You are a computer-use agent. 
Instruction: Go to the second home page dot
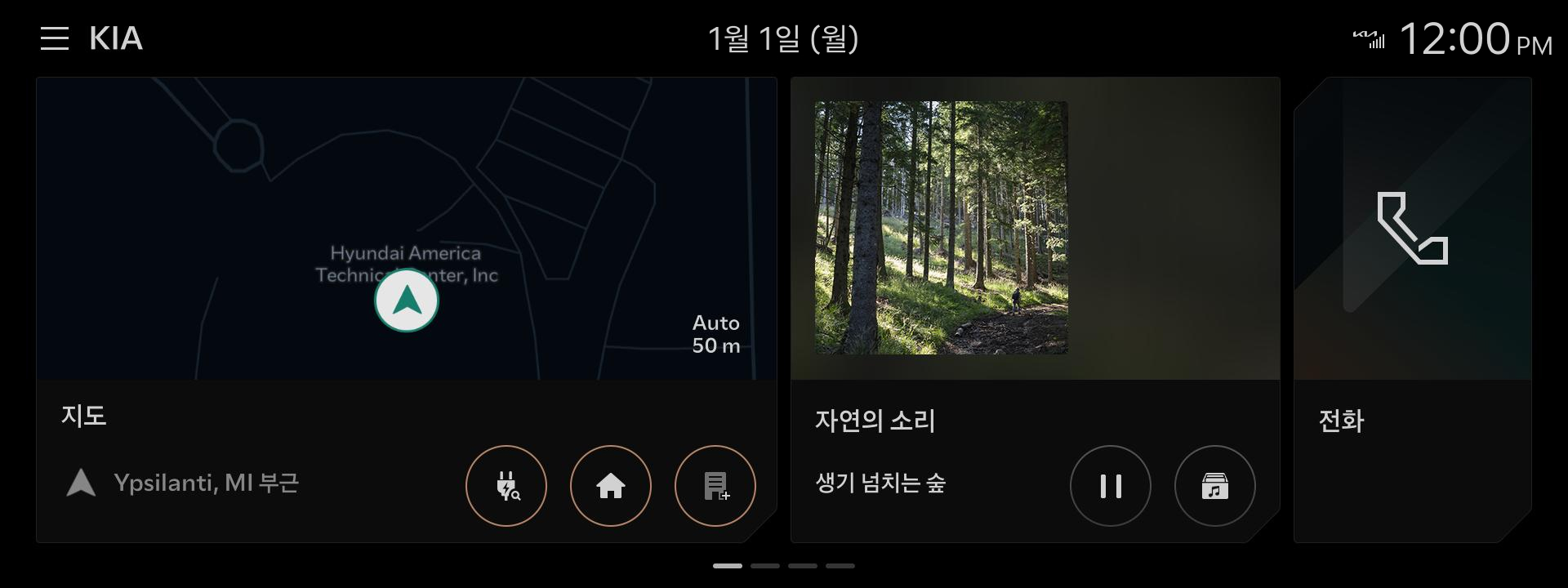pos(765,565)
